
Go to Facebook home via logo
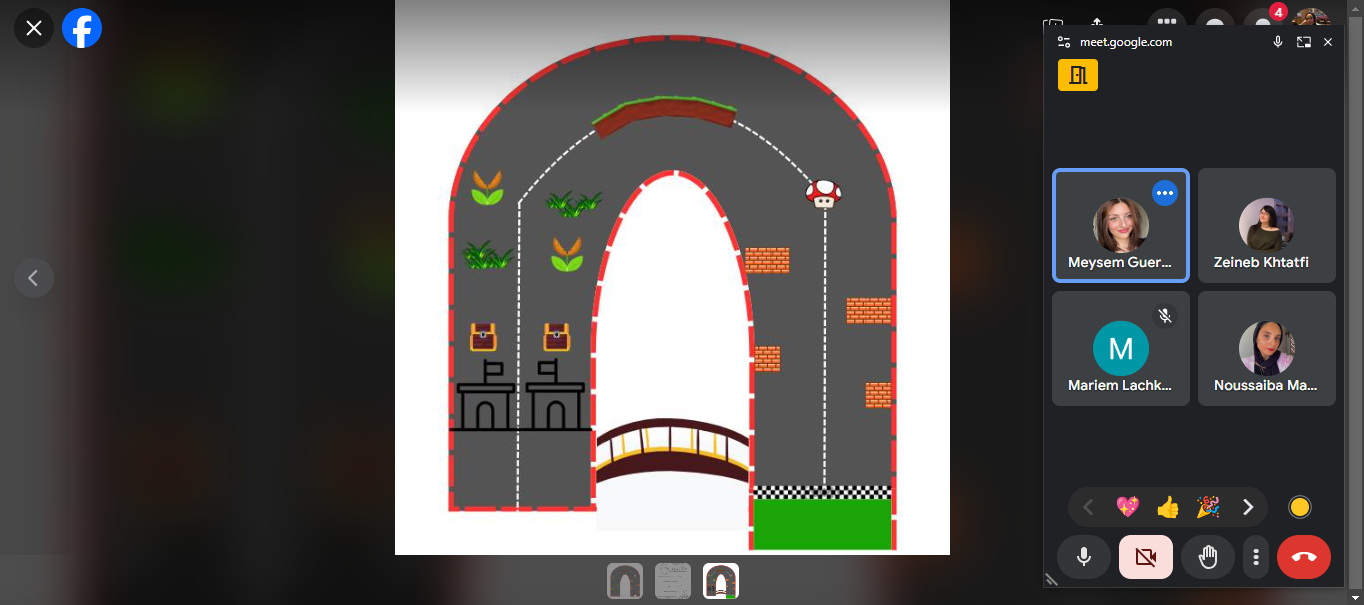[x=82, y=28]
